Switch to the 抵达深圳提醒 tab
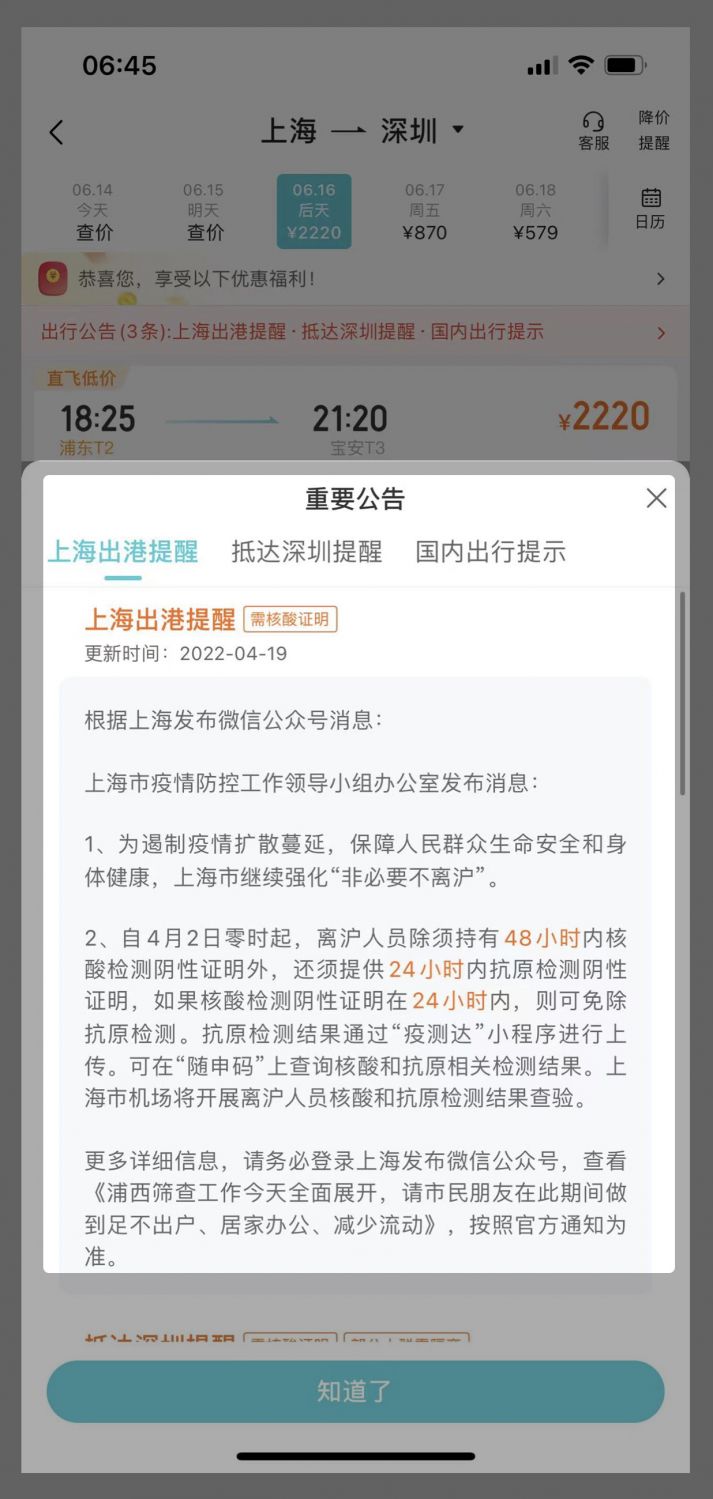The width and height of the screenshot is (713, 1499). (x=307, y=552)
